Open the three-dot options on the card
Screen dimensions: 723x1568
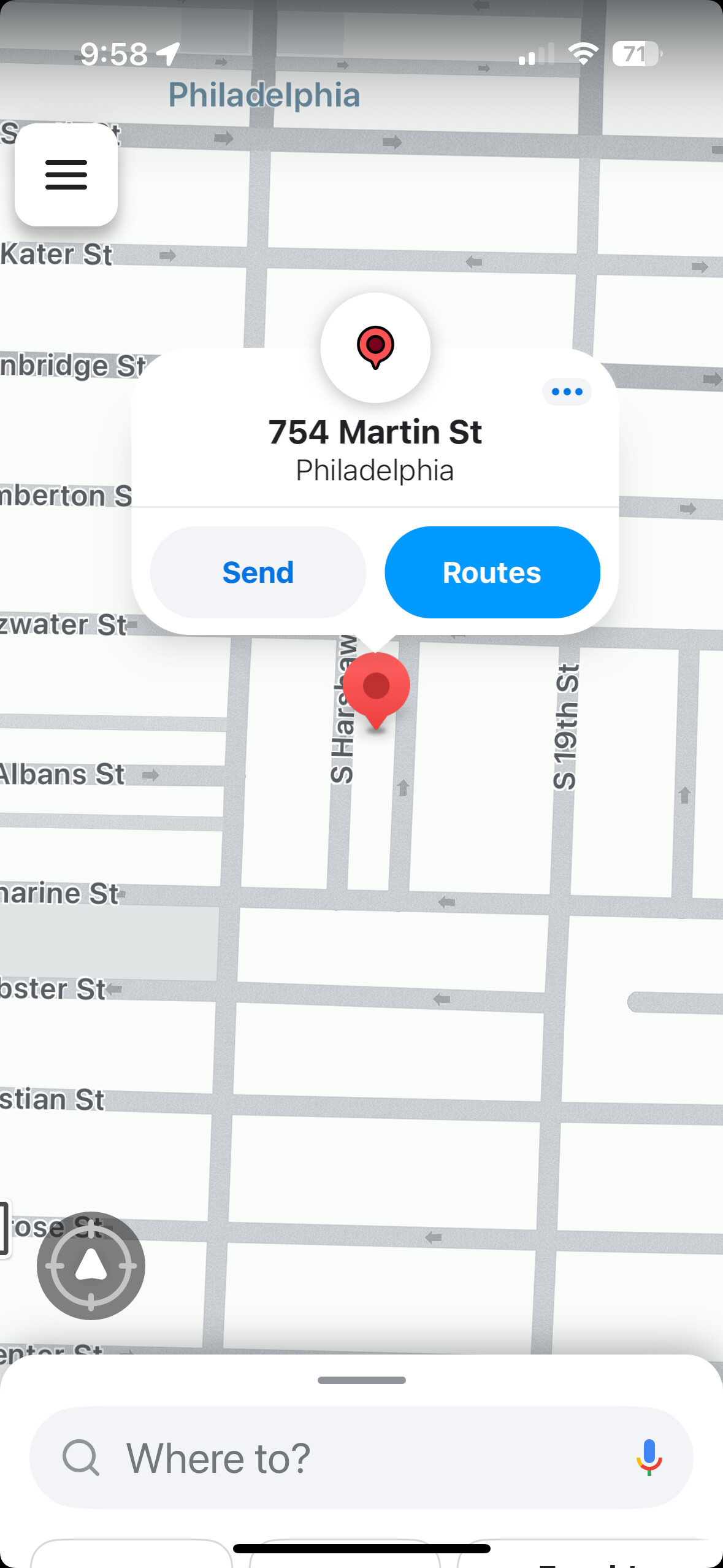567,391
